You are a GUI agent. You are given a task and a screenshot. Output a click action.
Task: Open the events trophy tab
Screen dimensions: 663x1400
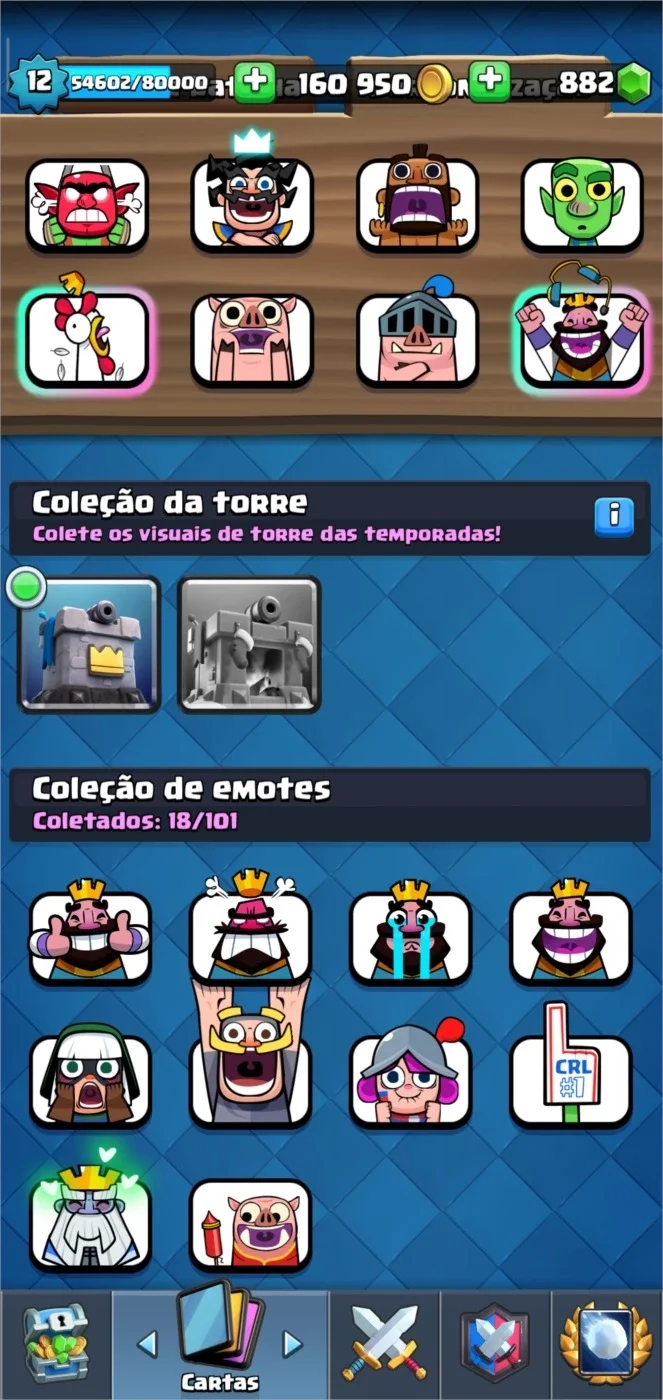pyautogui.click(x=606, y=1345)
